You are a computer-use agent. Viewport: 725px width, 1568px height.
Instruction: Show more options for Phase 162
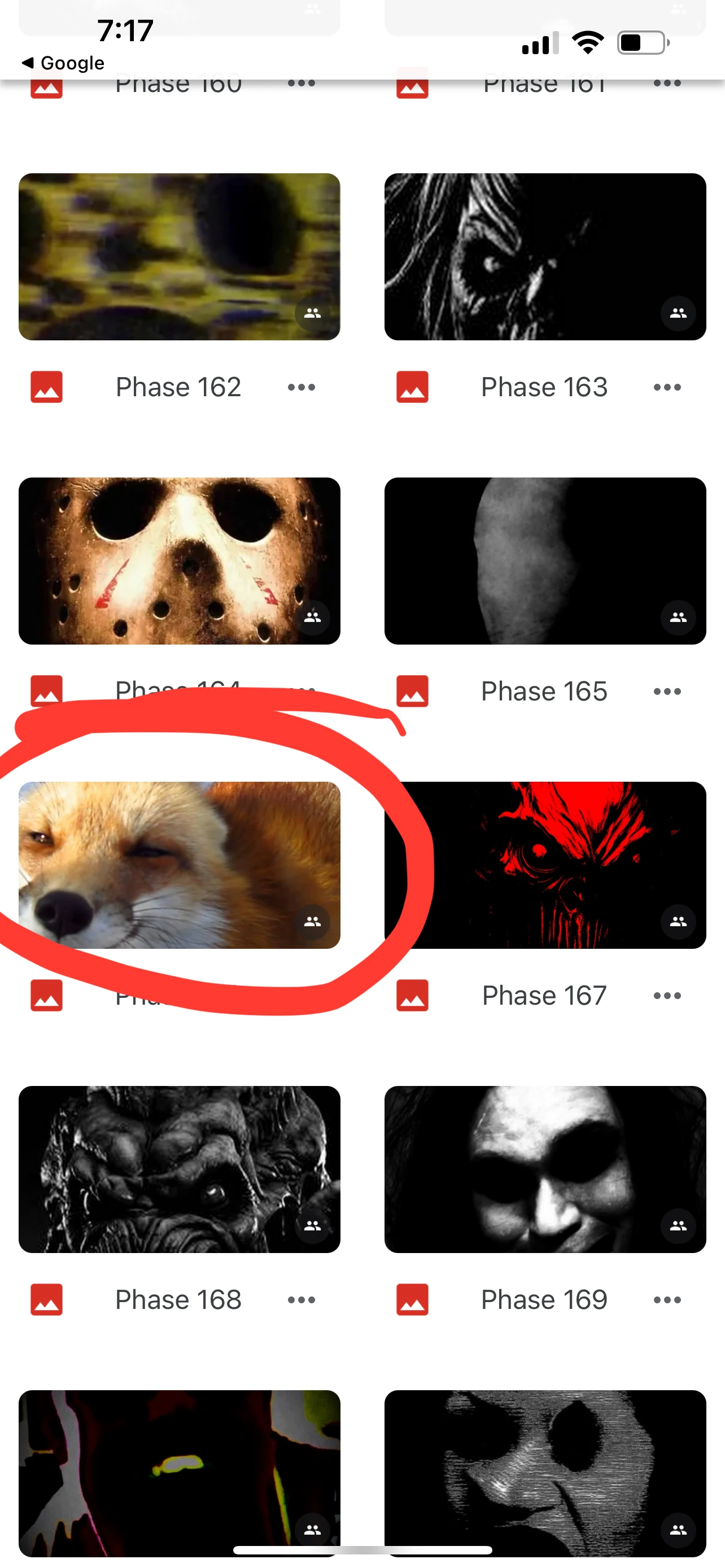point(302,387)
